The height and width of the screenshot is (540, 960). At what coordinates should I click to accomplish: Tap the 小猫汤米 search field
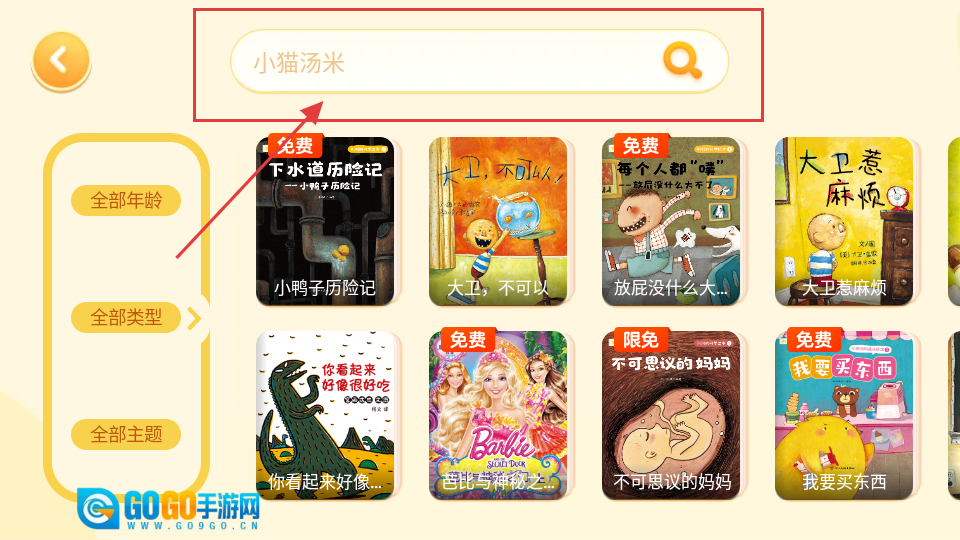tap(440, 62)
